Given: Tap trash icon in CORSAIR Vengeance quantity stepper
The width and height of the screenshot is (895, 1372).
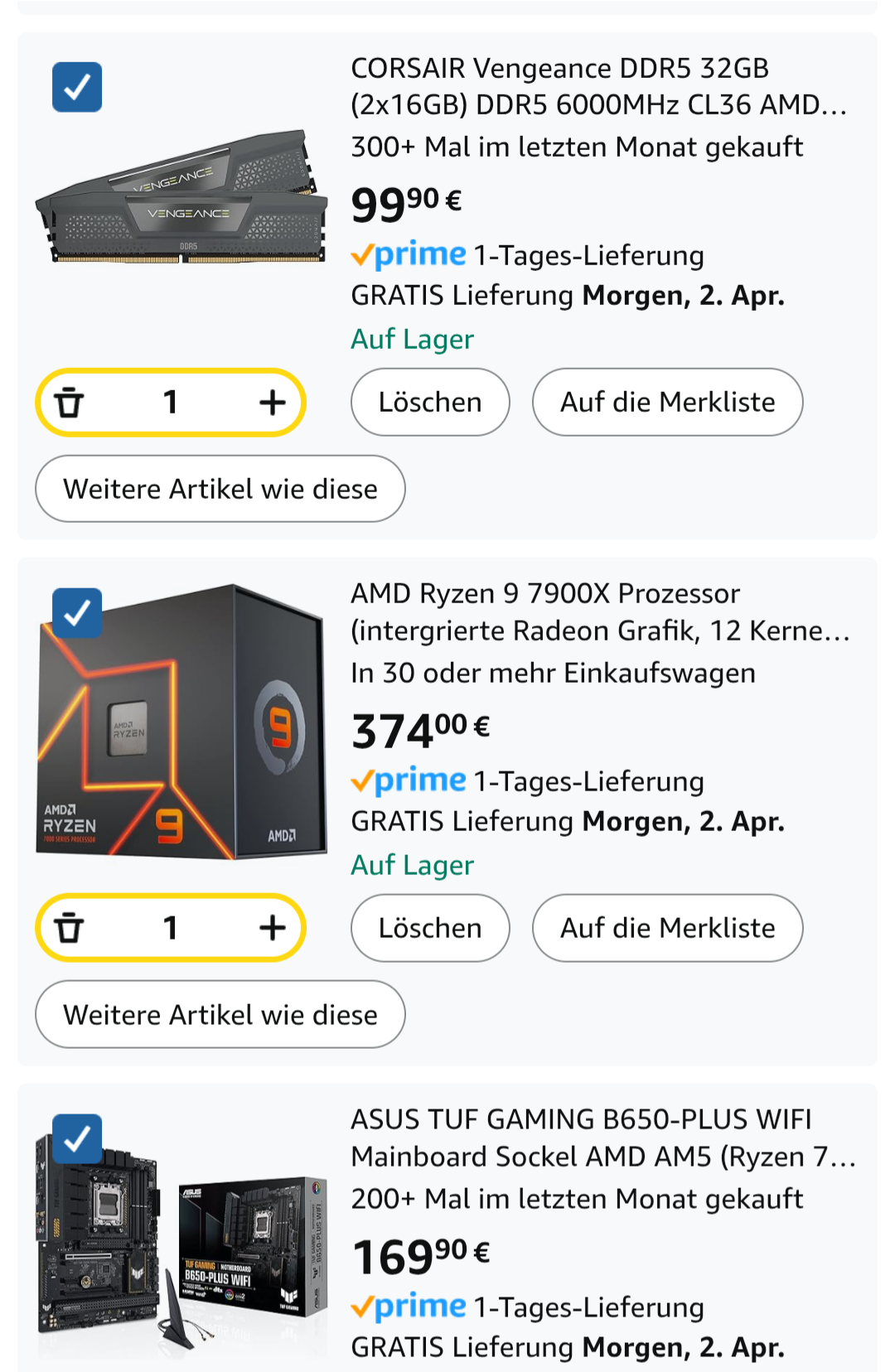Looking at the screenshot, I should [x=70, y=403].
